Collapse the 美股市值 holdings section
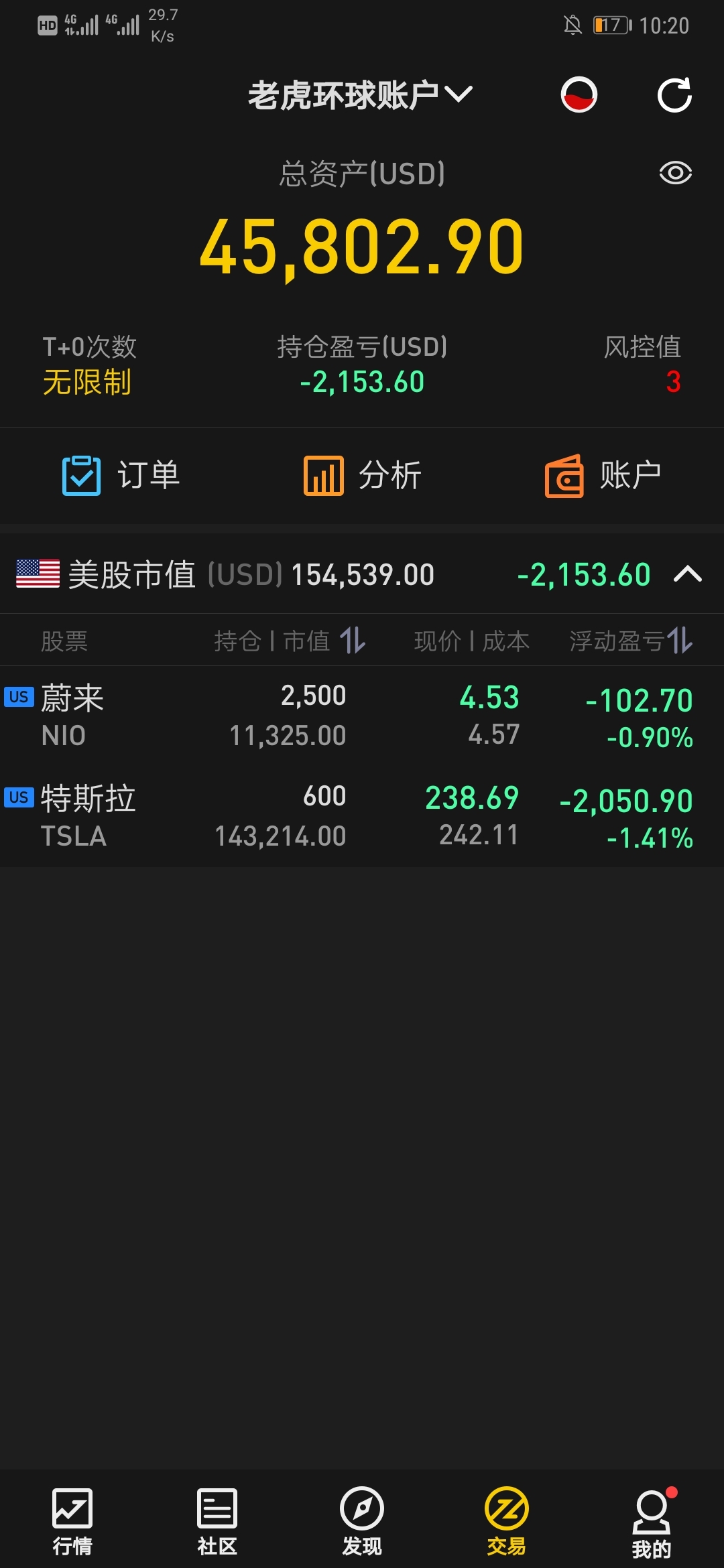The height and width of the screenshot is (1568, 724). (688, 574)
